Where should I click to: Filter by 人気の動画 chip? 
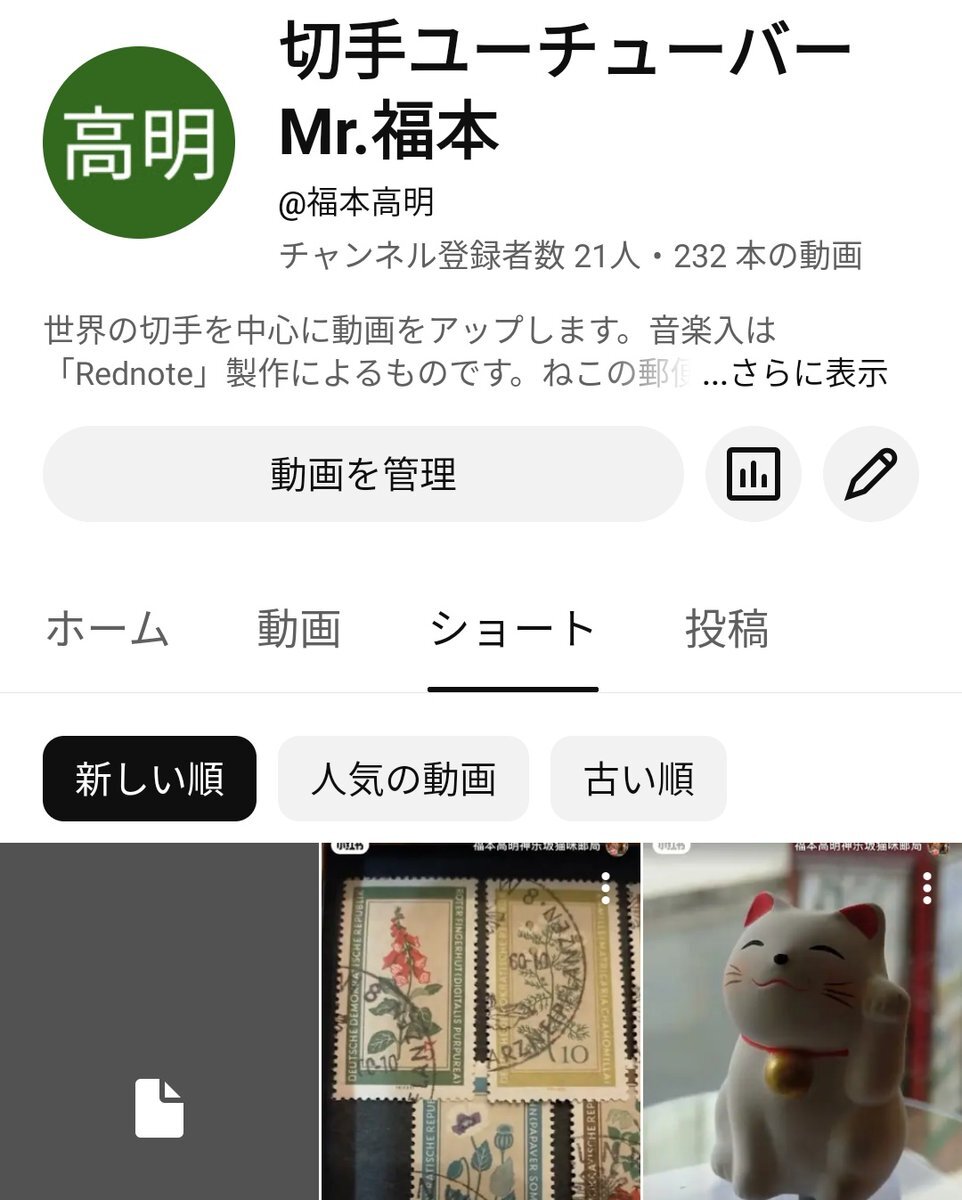(x=403, y=779)
